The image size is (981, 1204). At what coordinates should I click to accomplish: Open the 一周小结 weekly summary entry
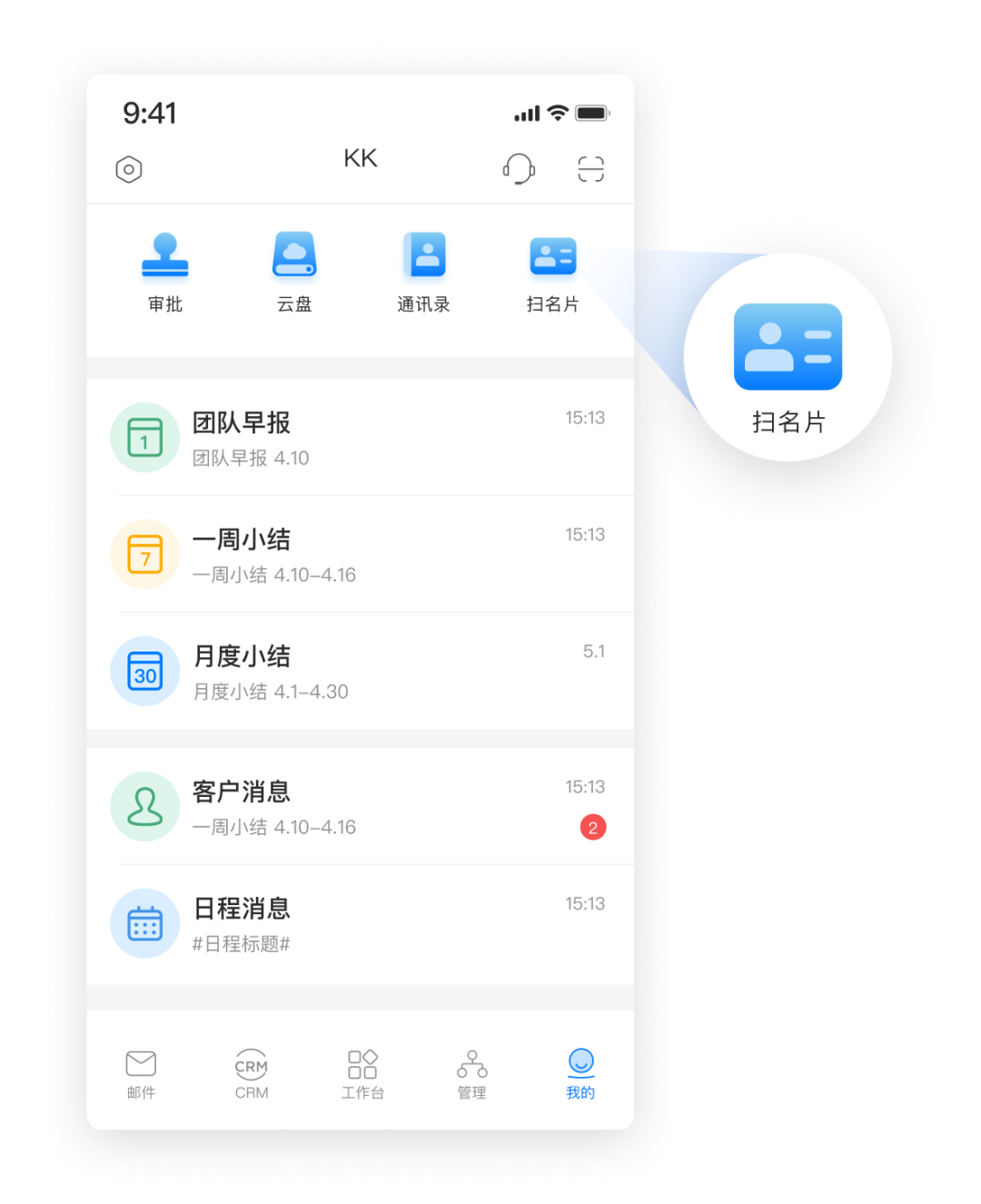pyautogui.click(x=361, y=554)
